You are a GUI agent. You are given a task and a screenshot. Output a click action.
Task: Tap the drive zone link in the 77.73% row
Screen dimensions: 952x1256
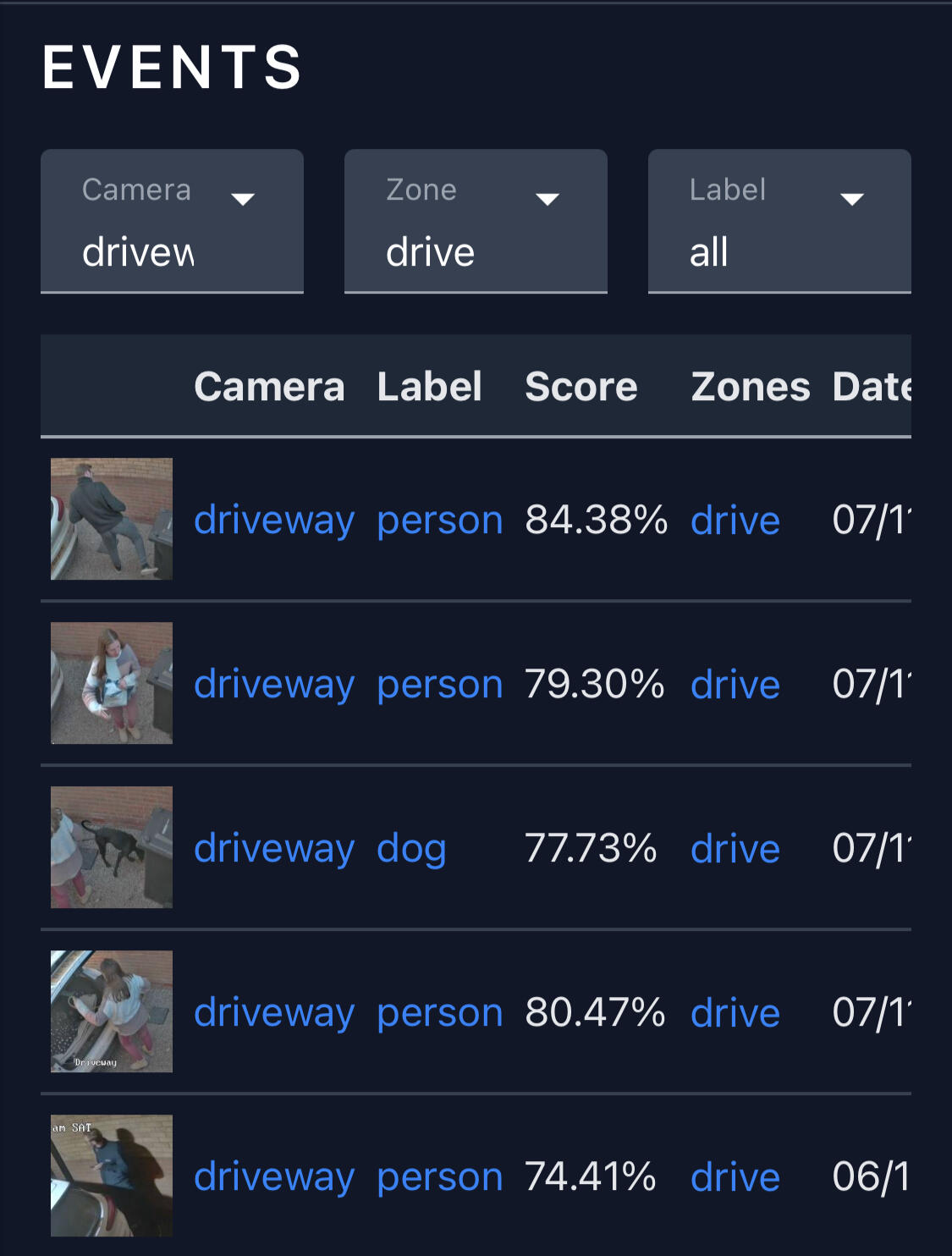pyautogui.click(x=735, y=848)
